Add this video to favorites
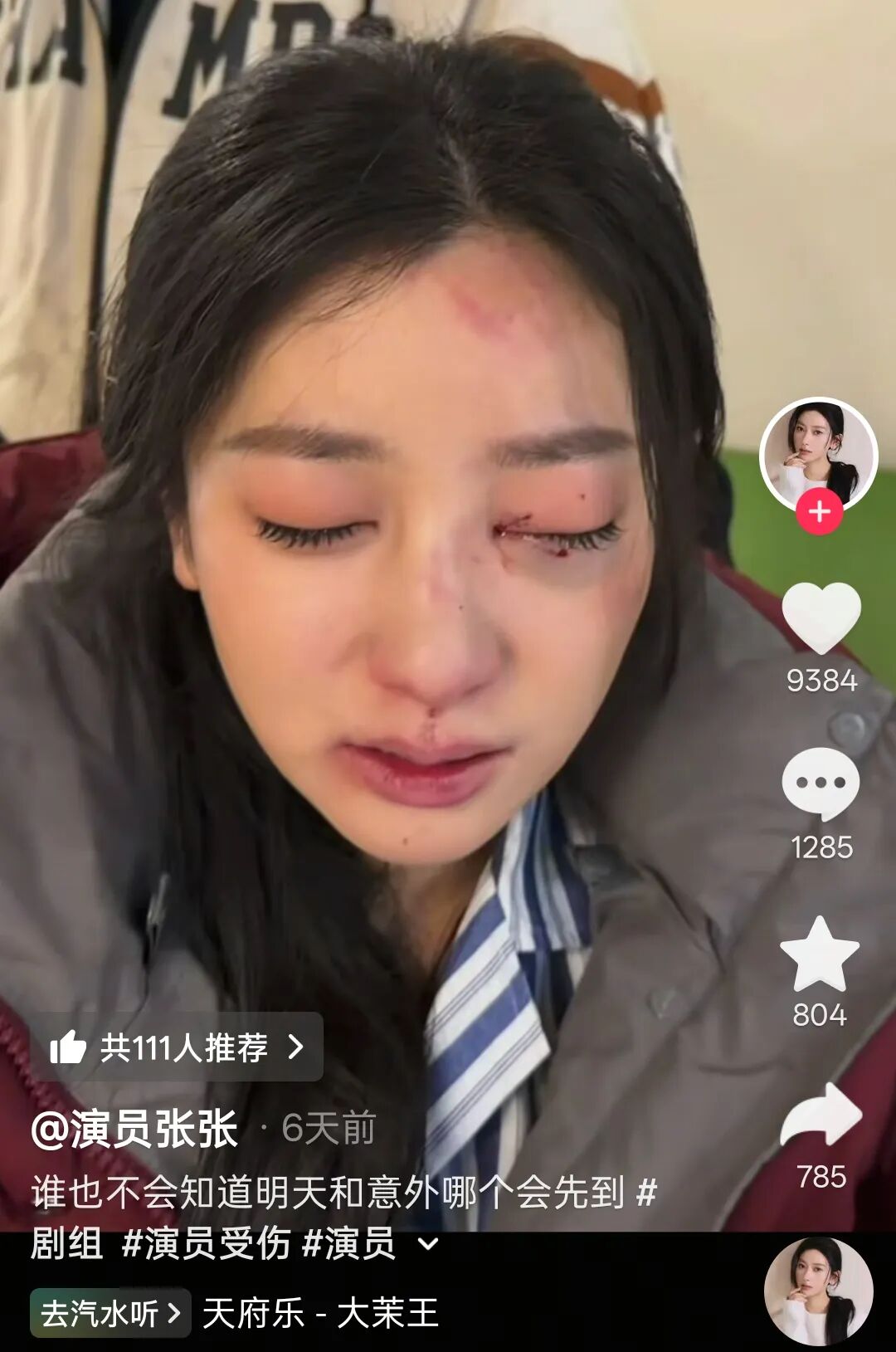 [x=819, y=955]
